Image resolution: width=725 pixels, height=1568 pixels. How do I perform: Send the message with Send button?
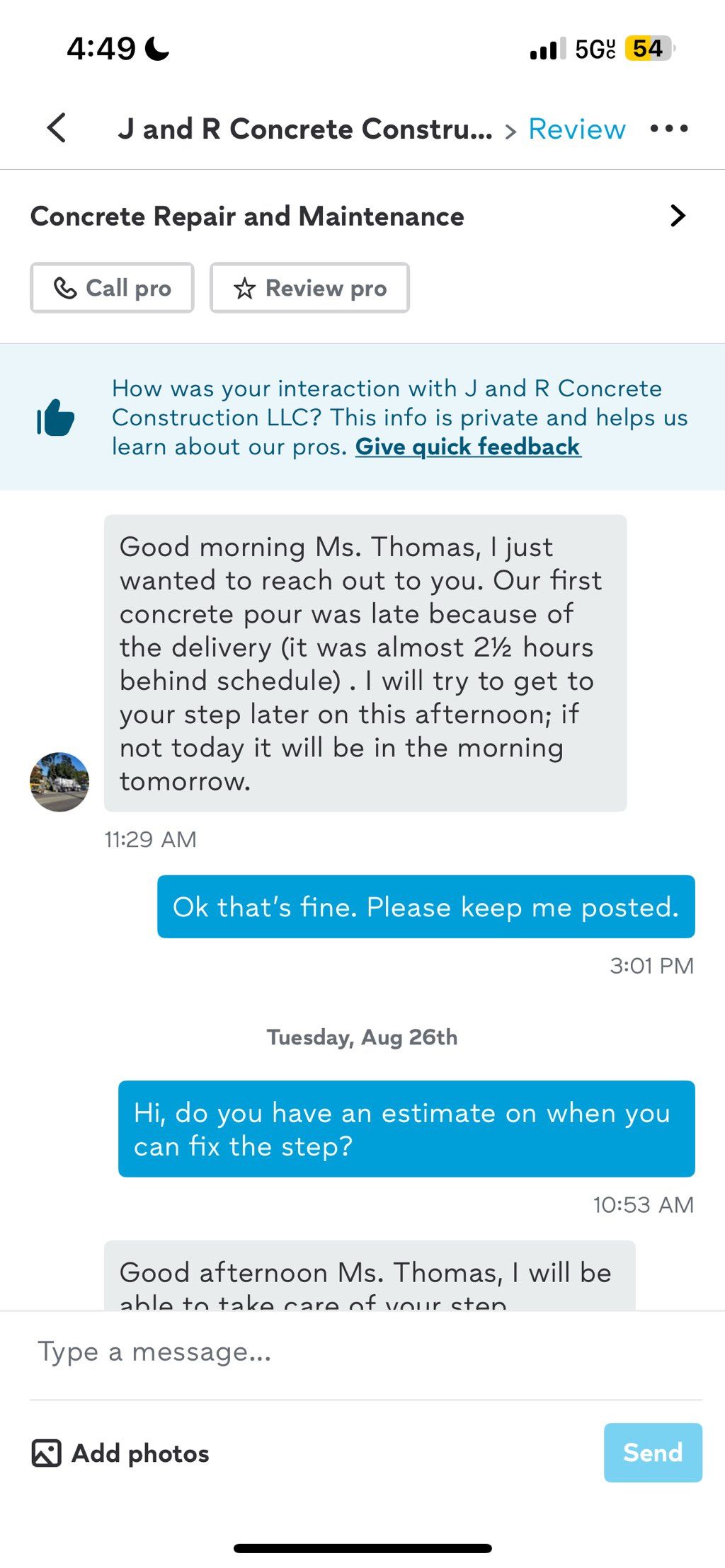click(x=653, y=1453)
